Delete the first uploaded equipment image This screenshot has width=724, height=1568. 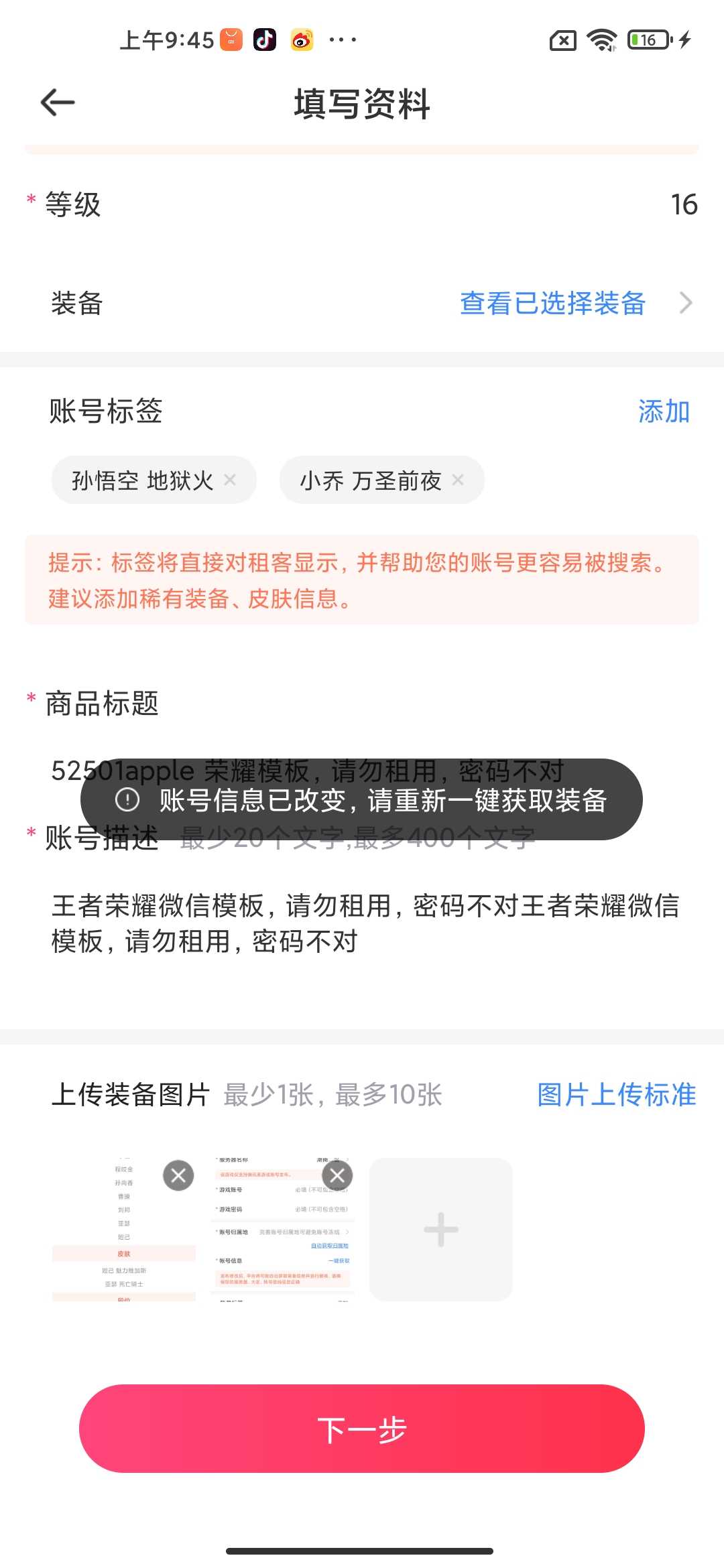point(178,1175)
